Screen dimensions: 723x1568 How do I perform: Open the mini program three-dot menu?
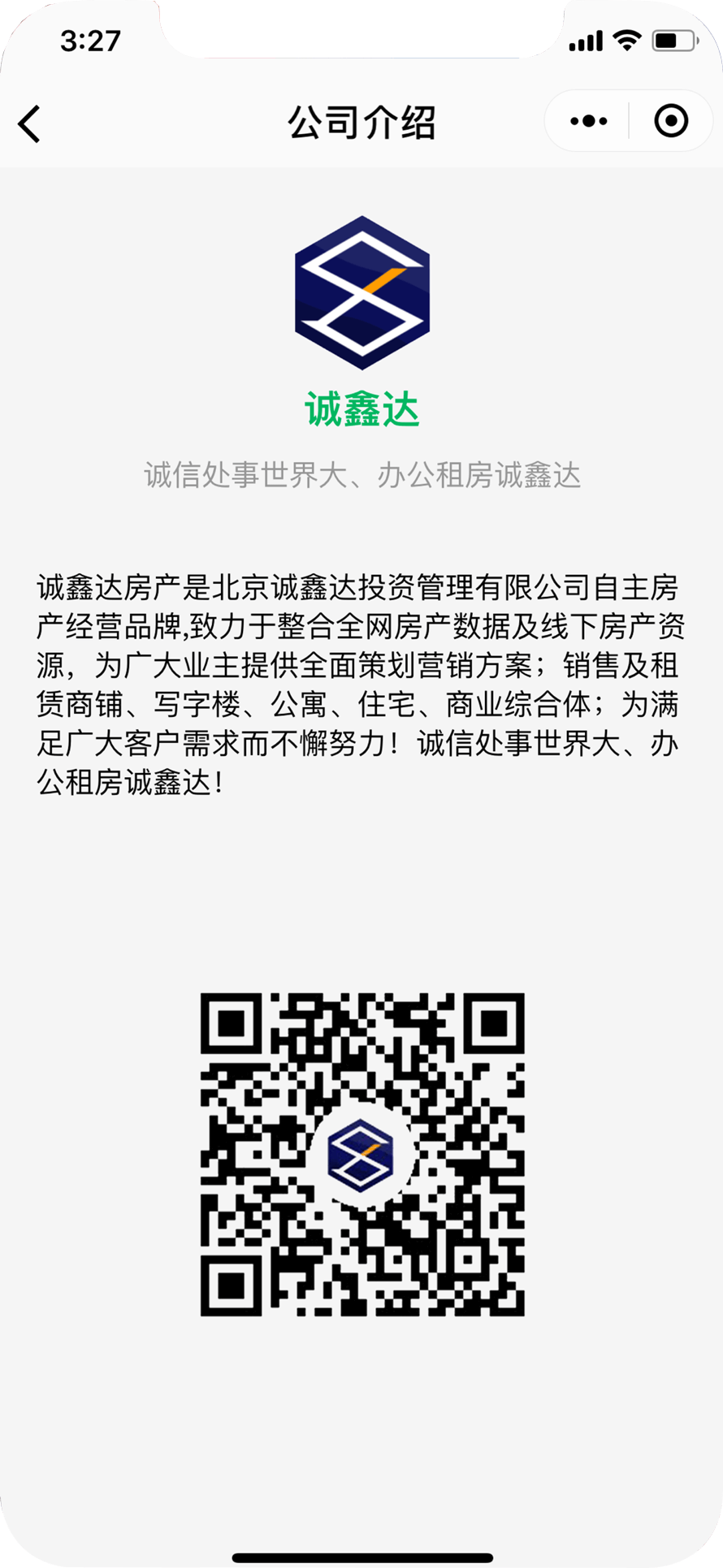(x=588, y=122)
